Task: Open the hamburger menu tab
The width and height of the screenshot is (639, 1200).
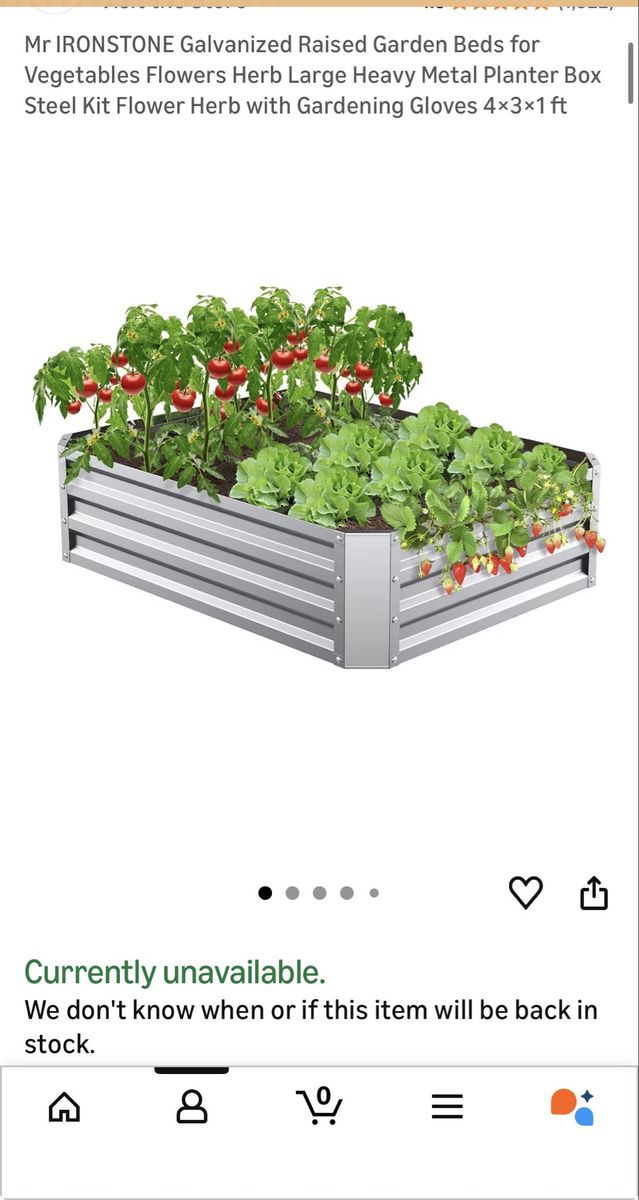Action: coord(447,1106)
